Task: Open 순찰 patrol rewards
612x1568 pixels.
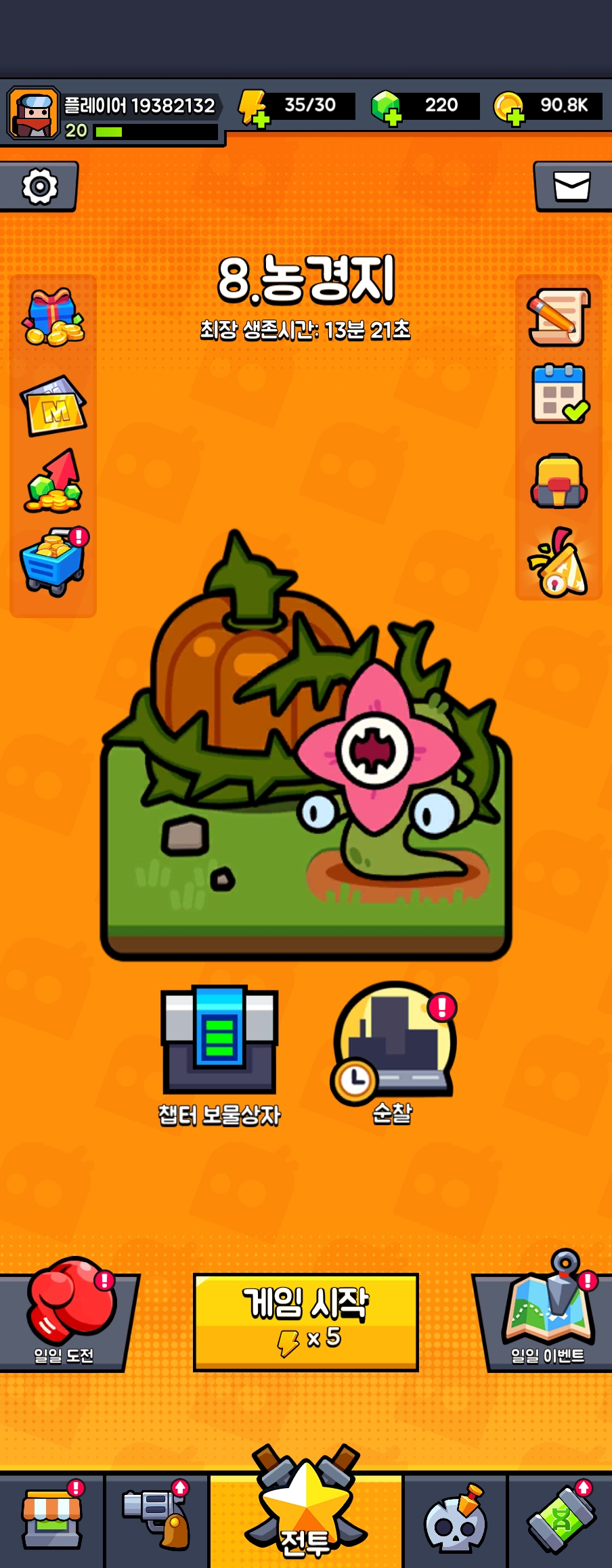Action: [393, 1043]
